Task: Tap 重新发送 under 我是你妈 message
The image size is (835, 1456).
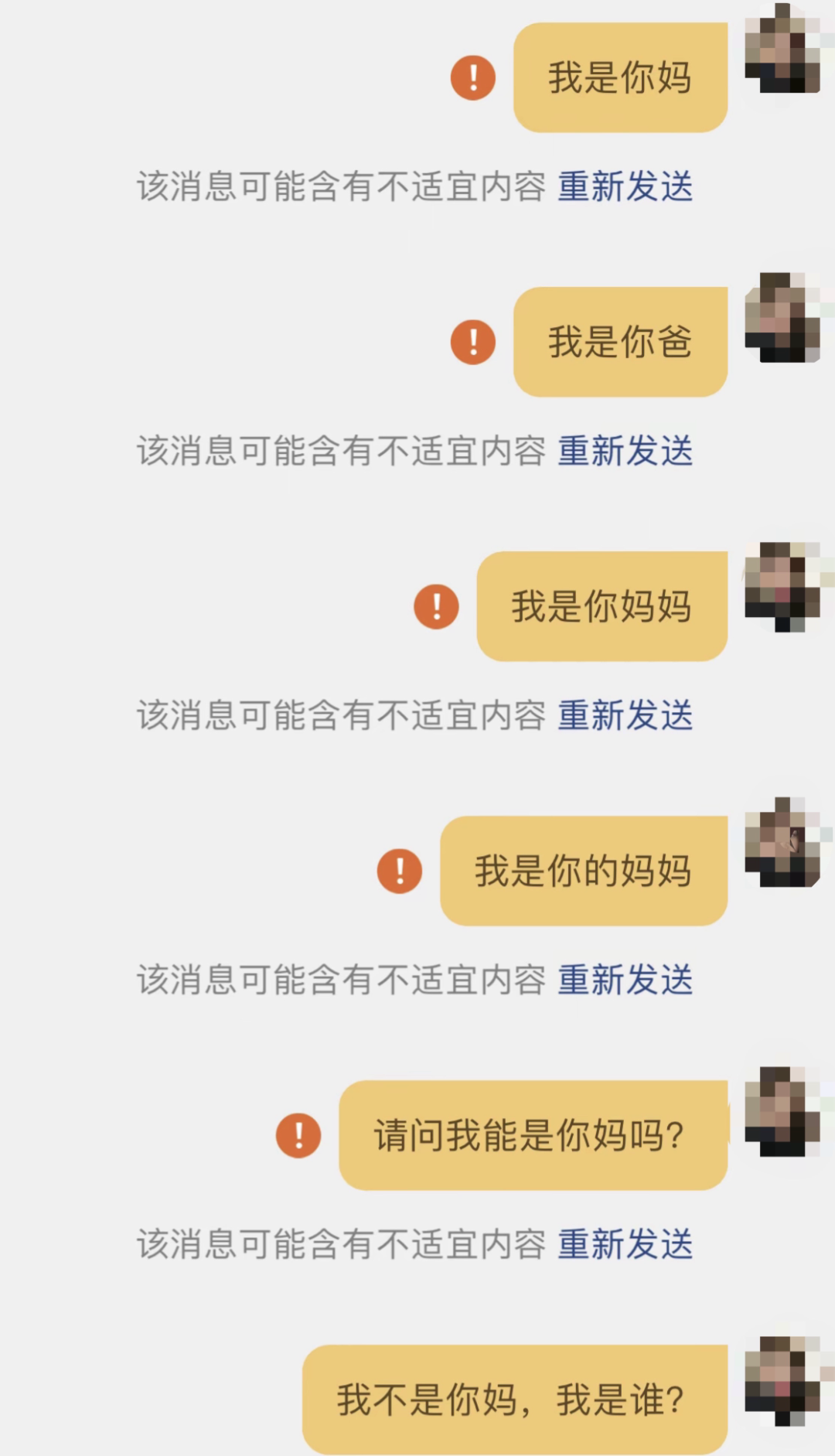Action: 625,186
